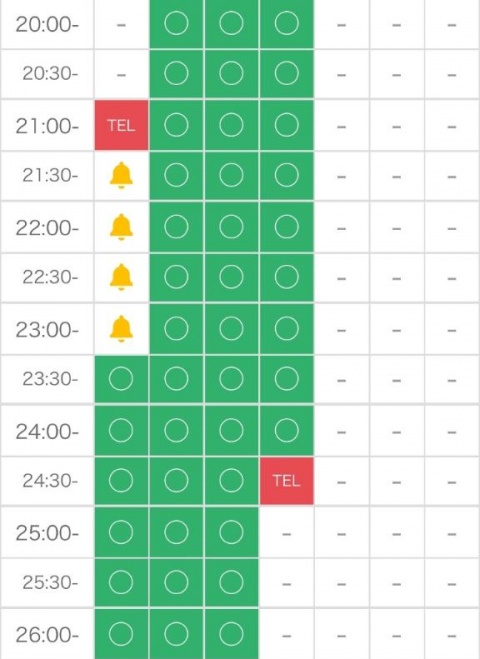This screenshot has width=480, height=659.
Task: Book the first day's 24:00 open slot
Action: [121, 430]
